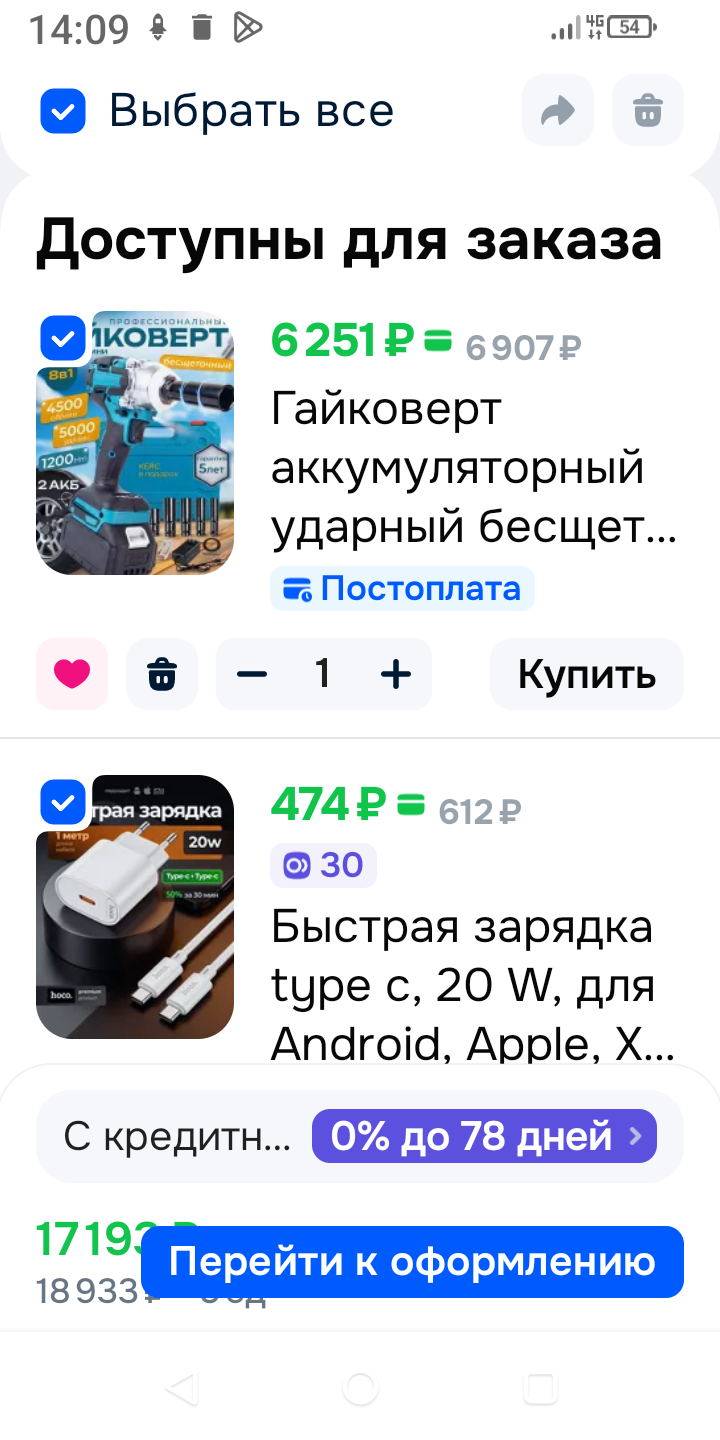Tap the Постоплата chip
This screenshot has width=720, height=1440.
402,589
